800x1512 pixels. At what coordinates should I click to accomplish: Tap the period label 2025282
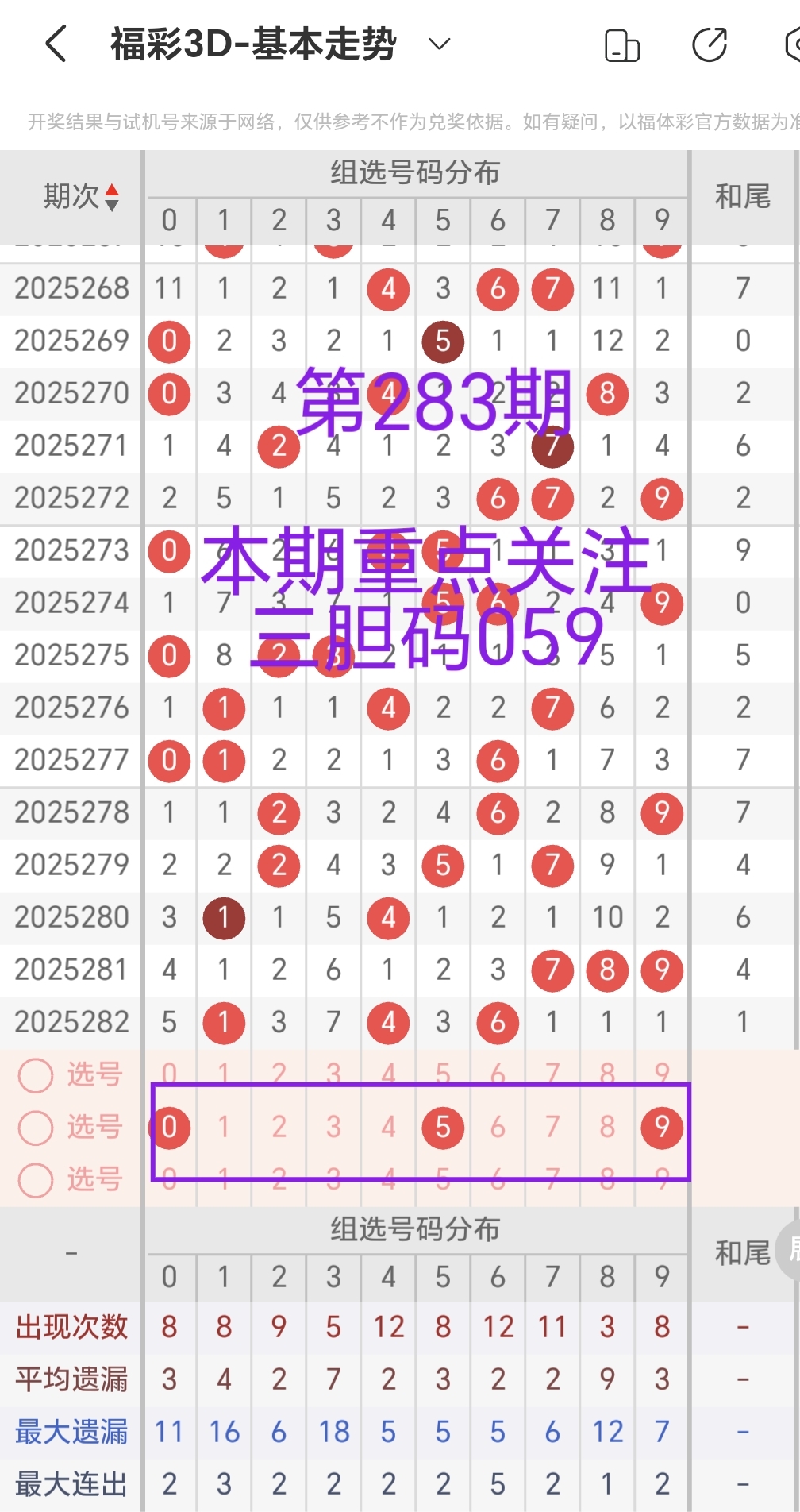coord(70,1023)
